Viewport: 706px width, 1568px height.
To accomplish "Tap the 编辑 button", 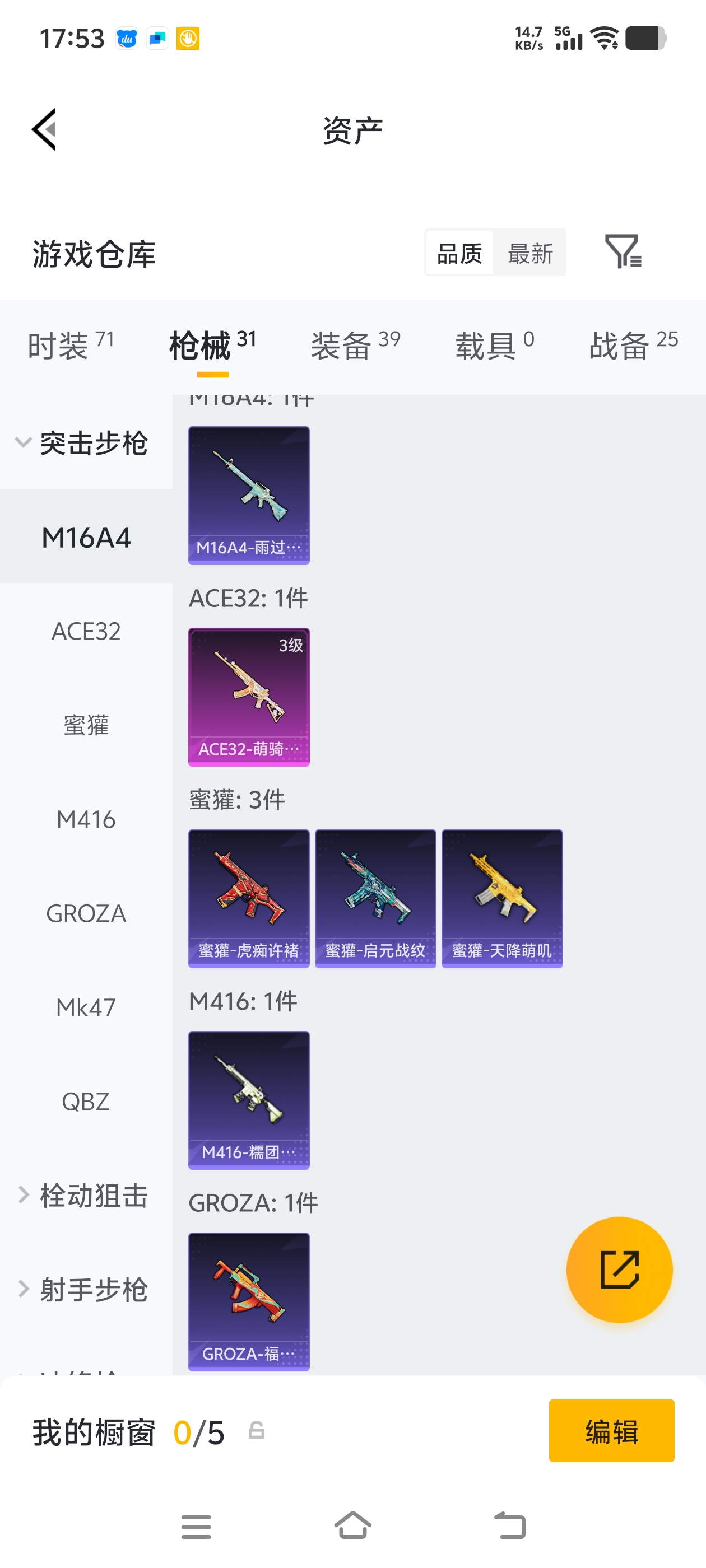I will click(x=611, y=1430).
